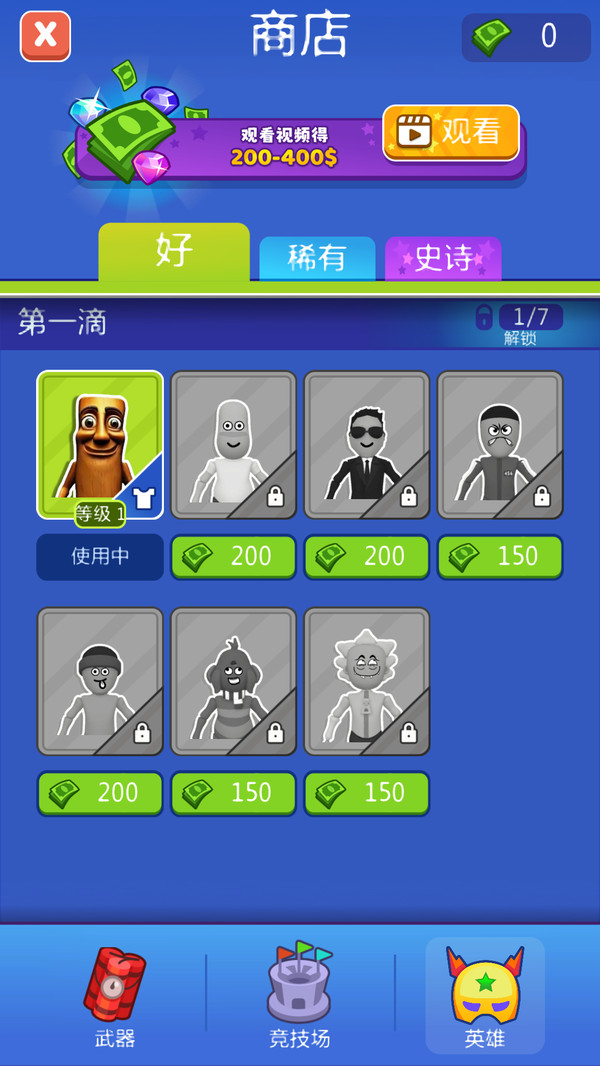Switch to the 稀有 tab
Image resolution: width=600 pixels, height=1066 pixels.
coord(317,258)
